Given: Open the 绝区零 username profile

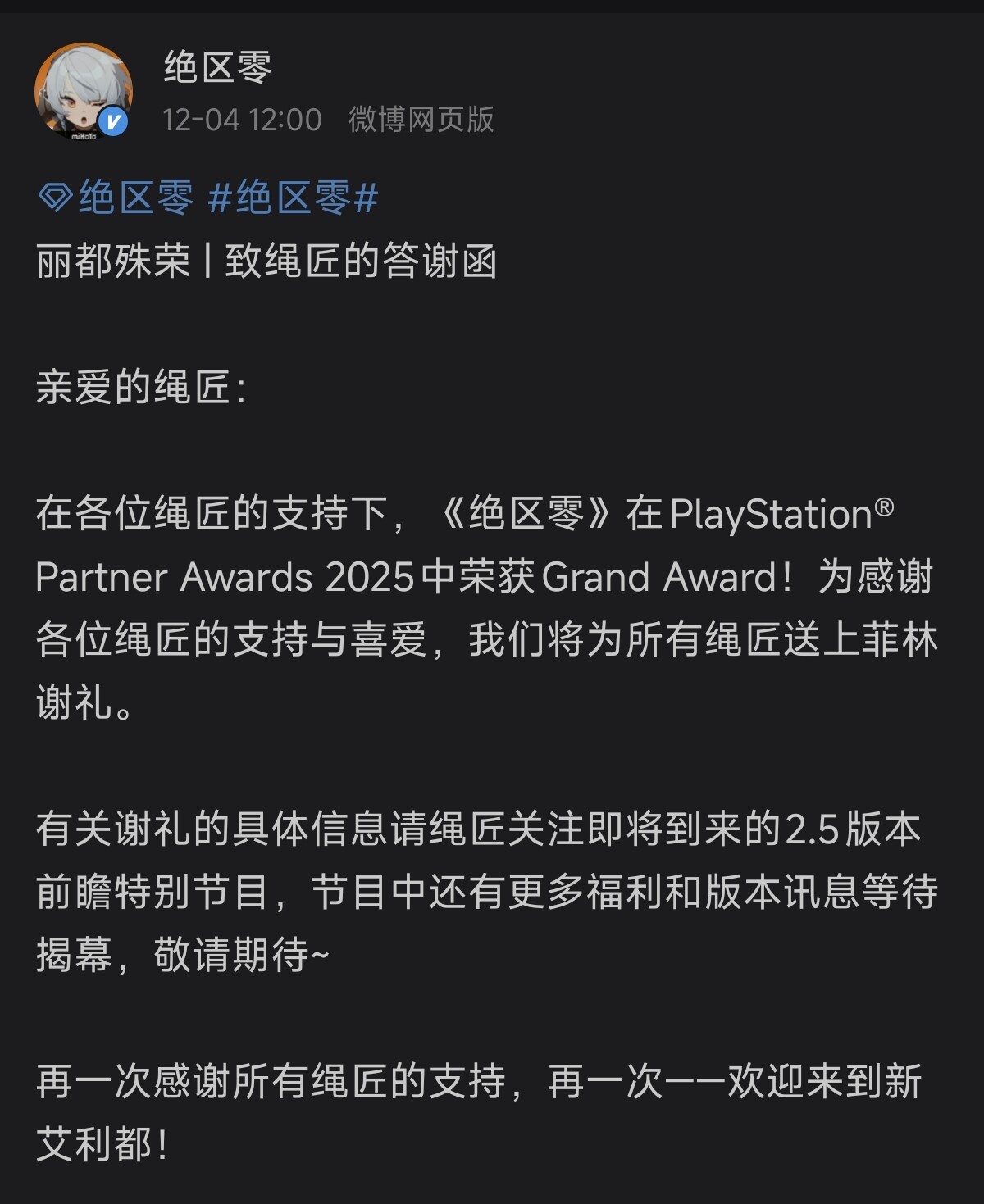Looking at the screenshot, I should point(217,67).
